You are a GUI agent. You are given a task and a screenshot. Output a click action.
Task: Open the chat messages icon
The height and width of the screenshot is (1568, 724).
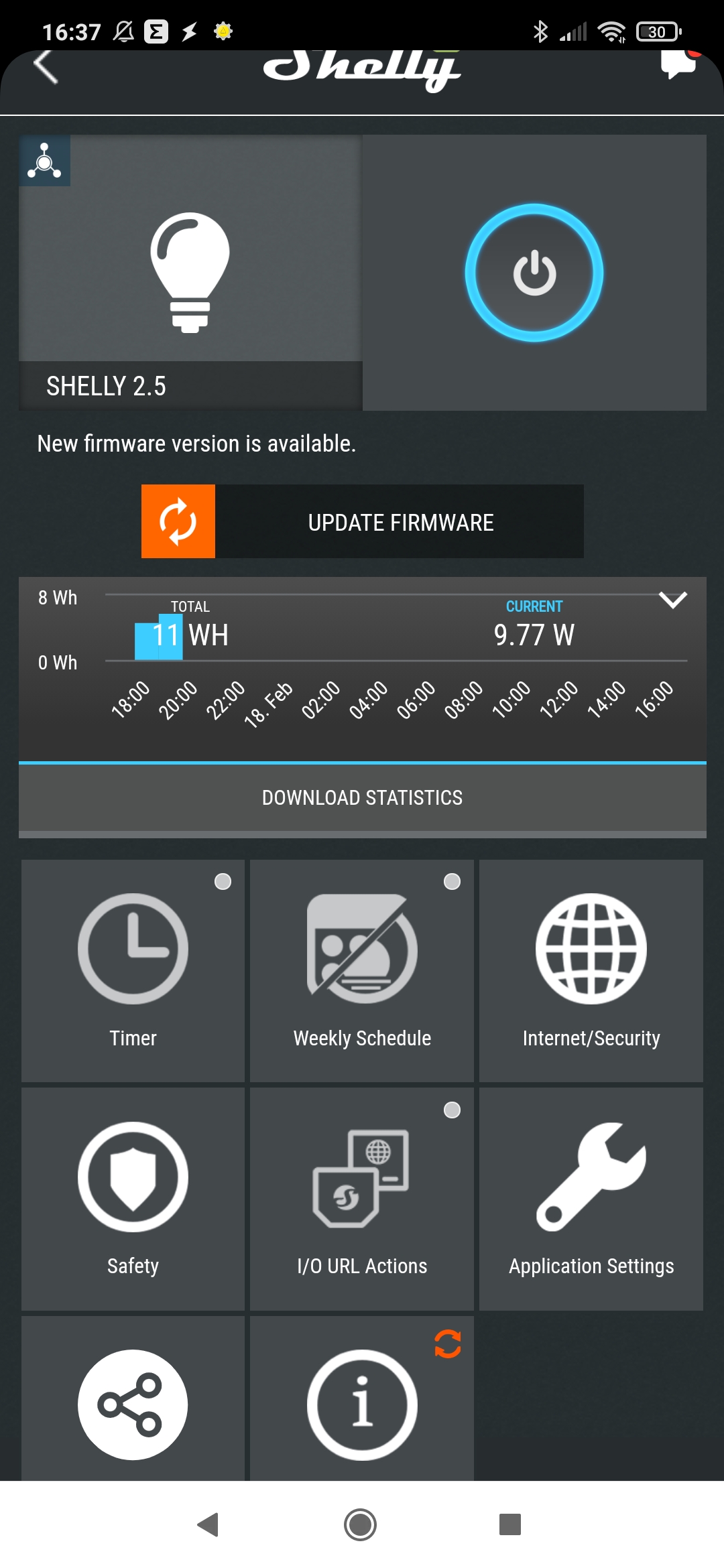point(680,65)
